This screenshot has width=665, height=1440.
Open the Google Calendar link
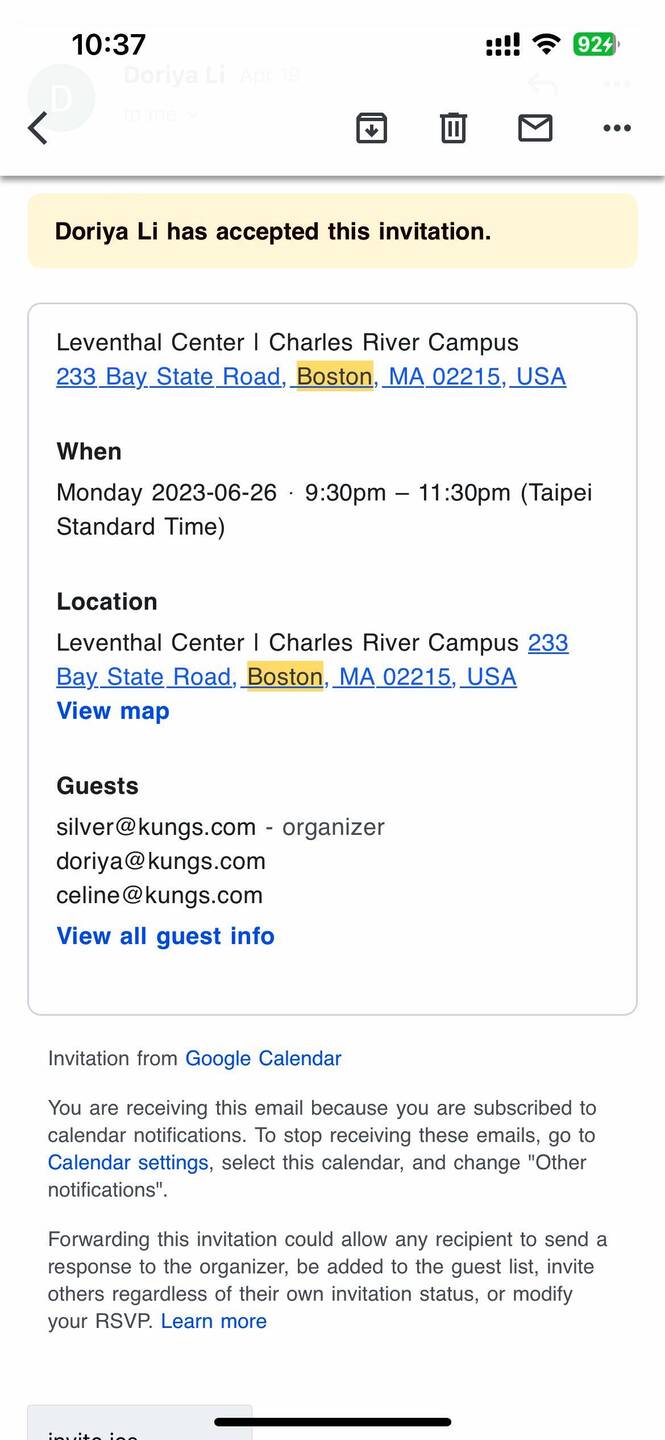point(263,1058)
